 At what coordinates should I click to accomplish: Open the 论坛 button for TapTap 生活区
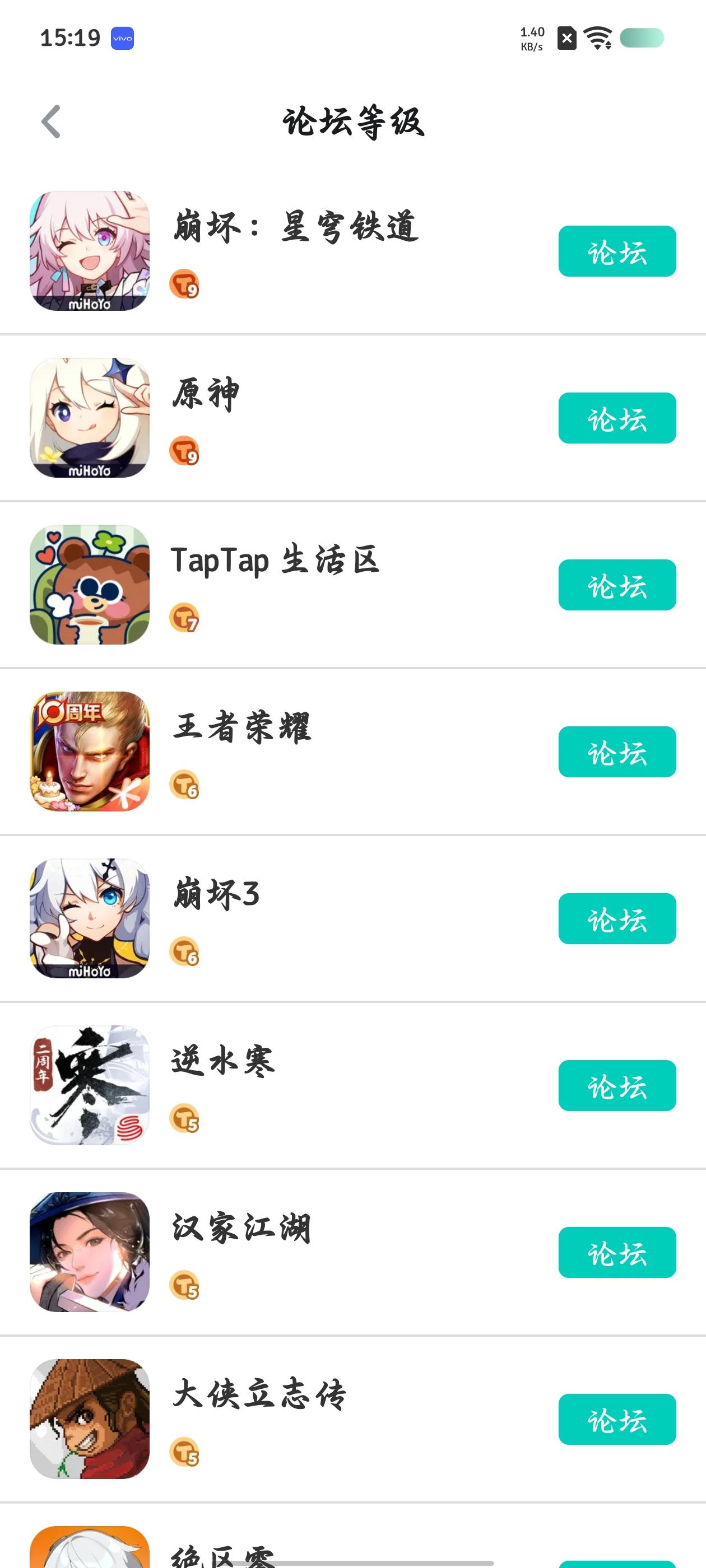click(616, 585)
